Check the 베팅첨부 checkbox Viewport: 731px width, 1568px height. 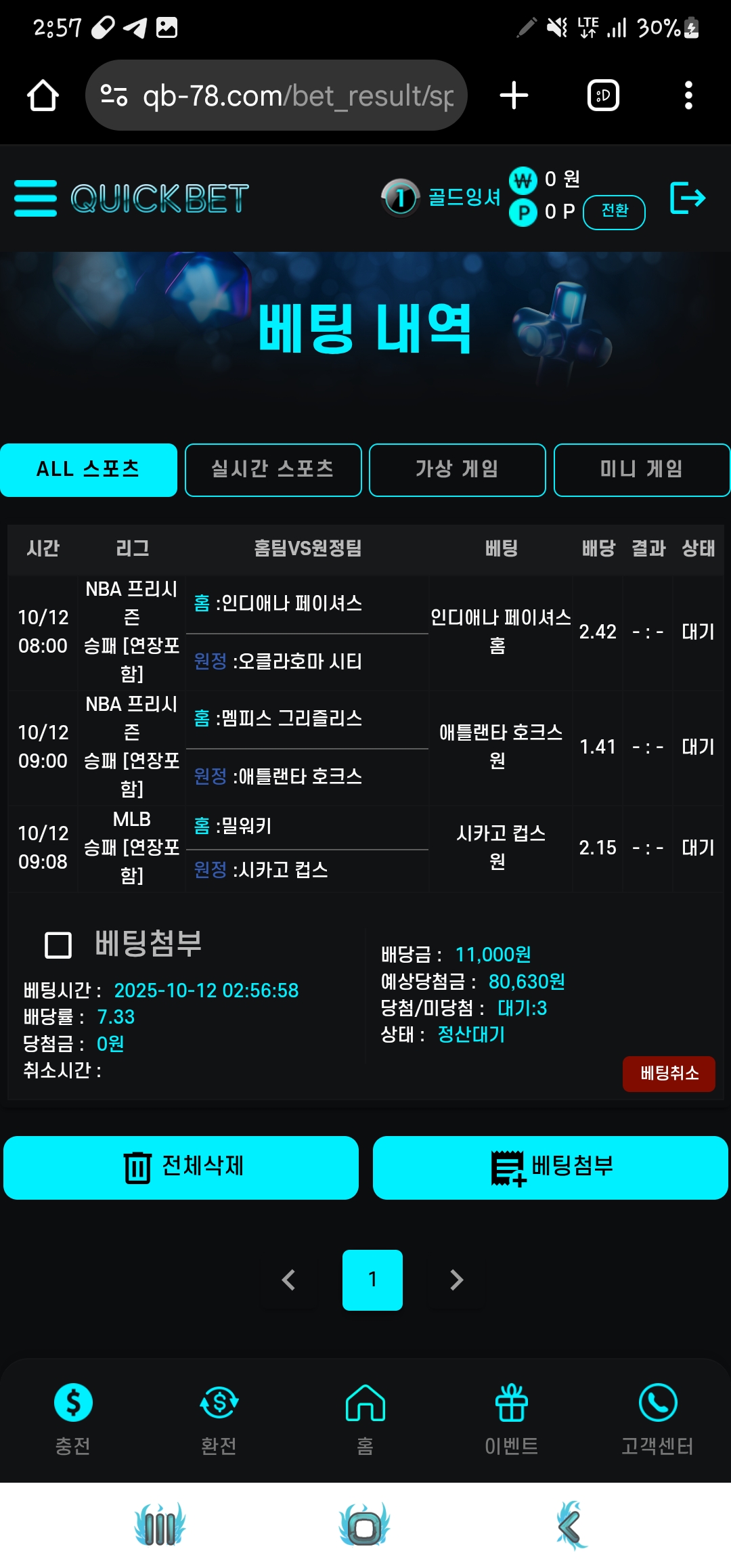[58, 944]
